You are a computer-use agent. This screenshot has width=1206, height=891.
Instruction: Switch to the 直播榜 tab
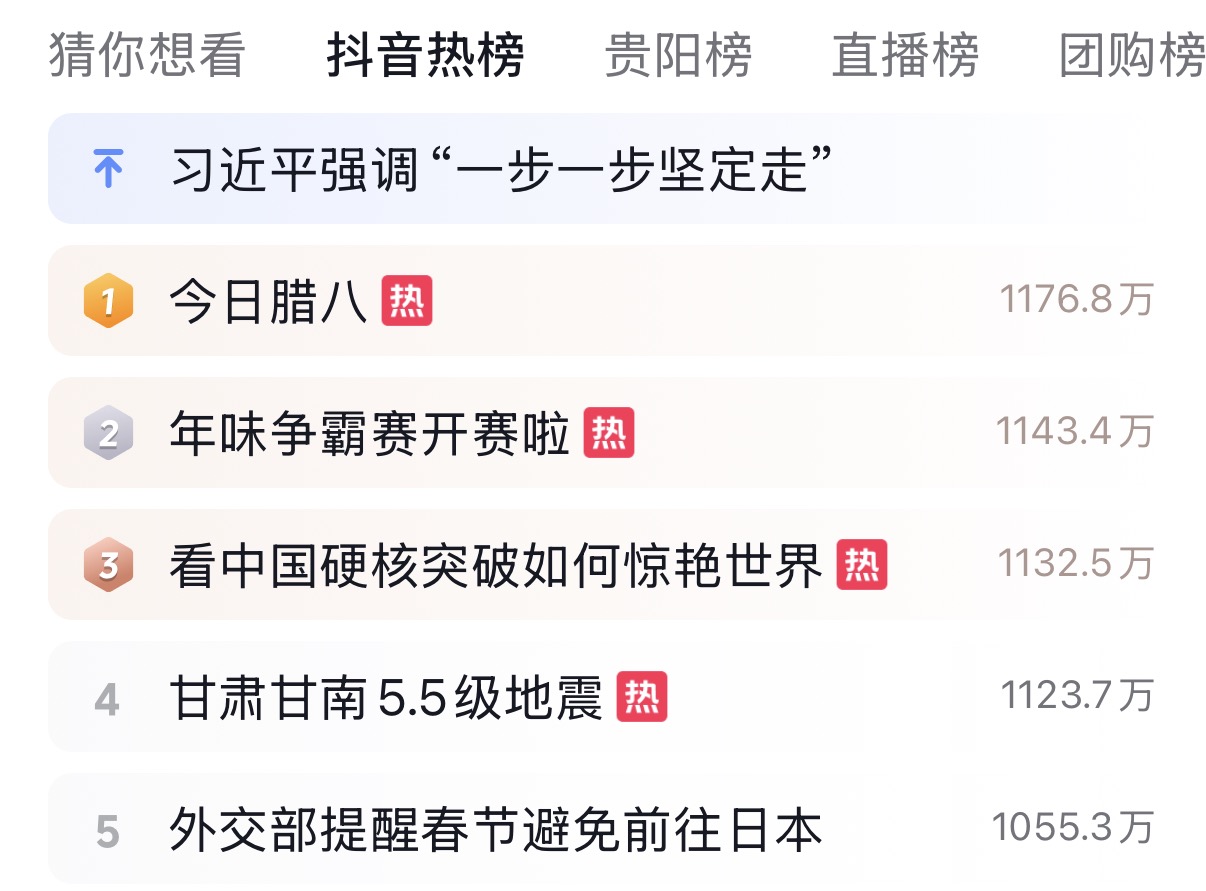905,55
